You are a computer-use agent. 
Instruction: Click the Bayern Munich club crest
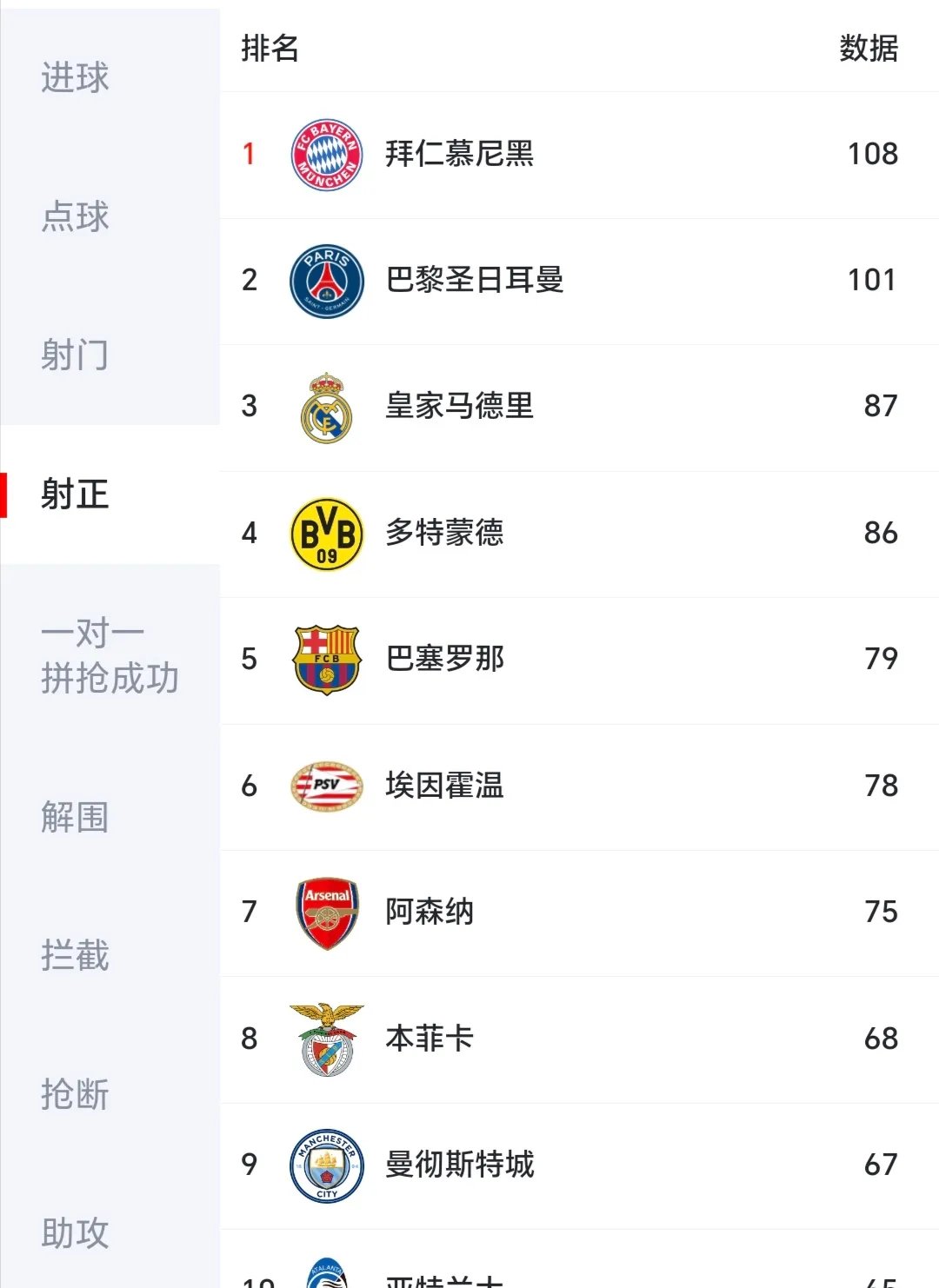click(326, 153)
